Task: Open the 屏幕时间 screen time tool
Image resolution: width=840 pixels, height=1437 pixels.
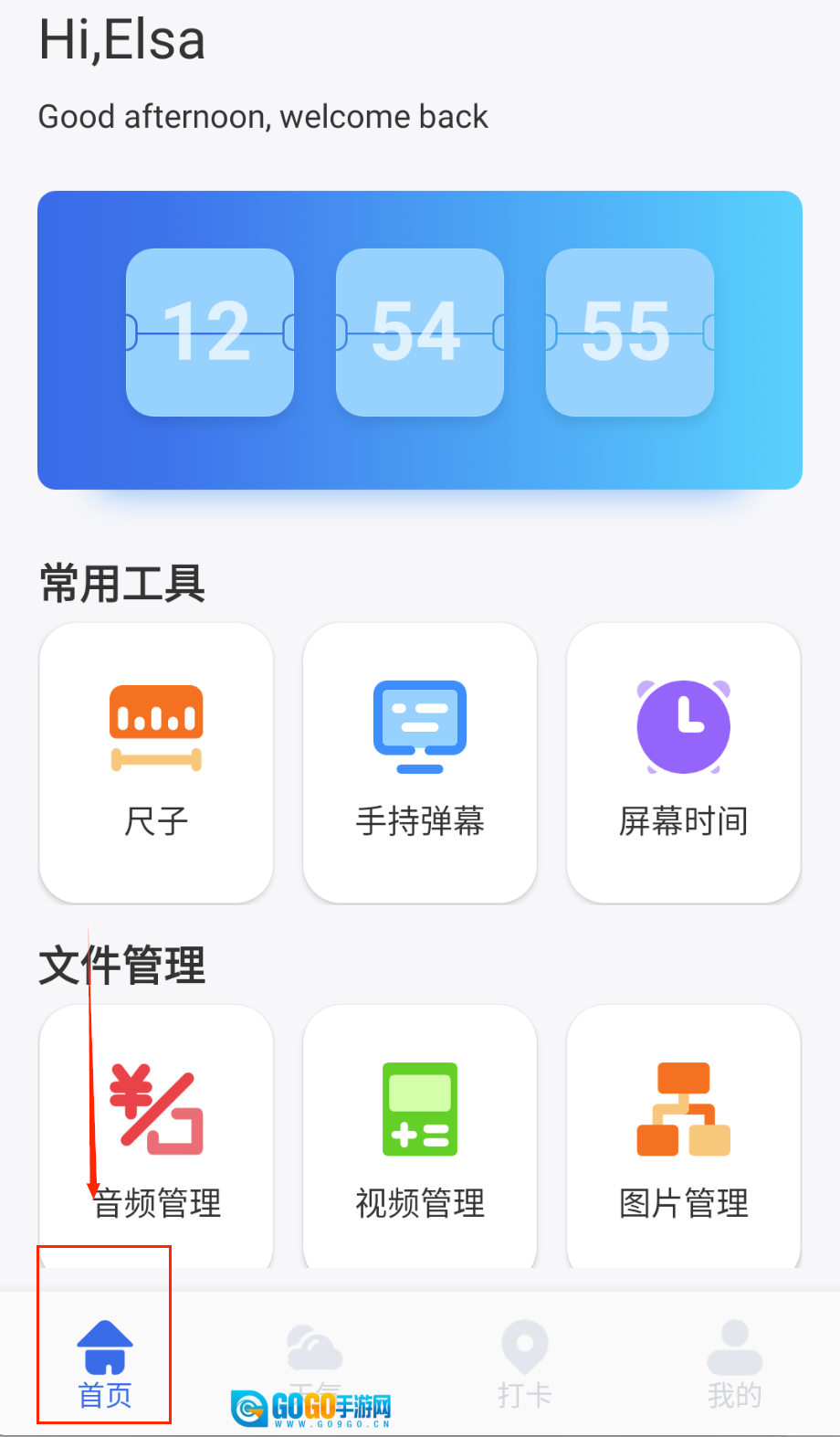Action: point(683,763)
